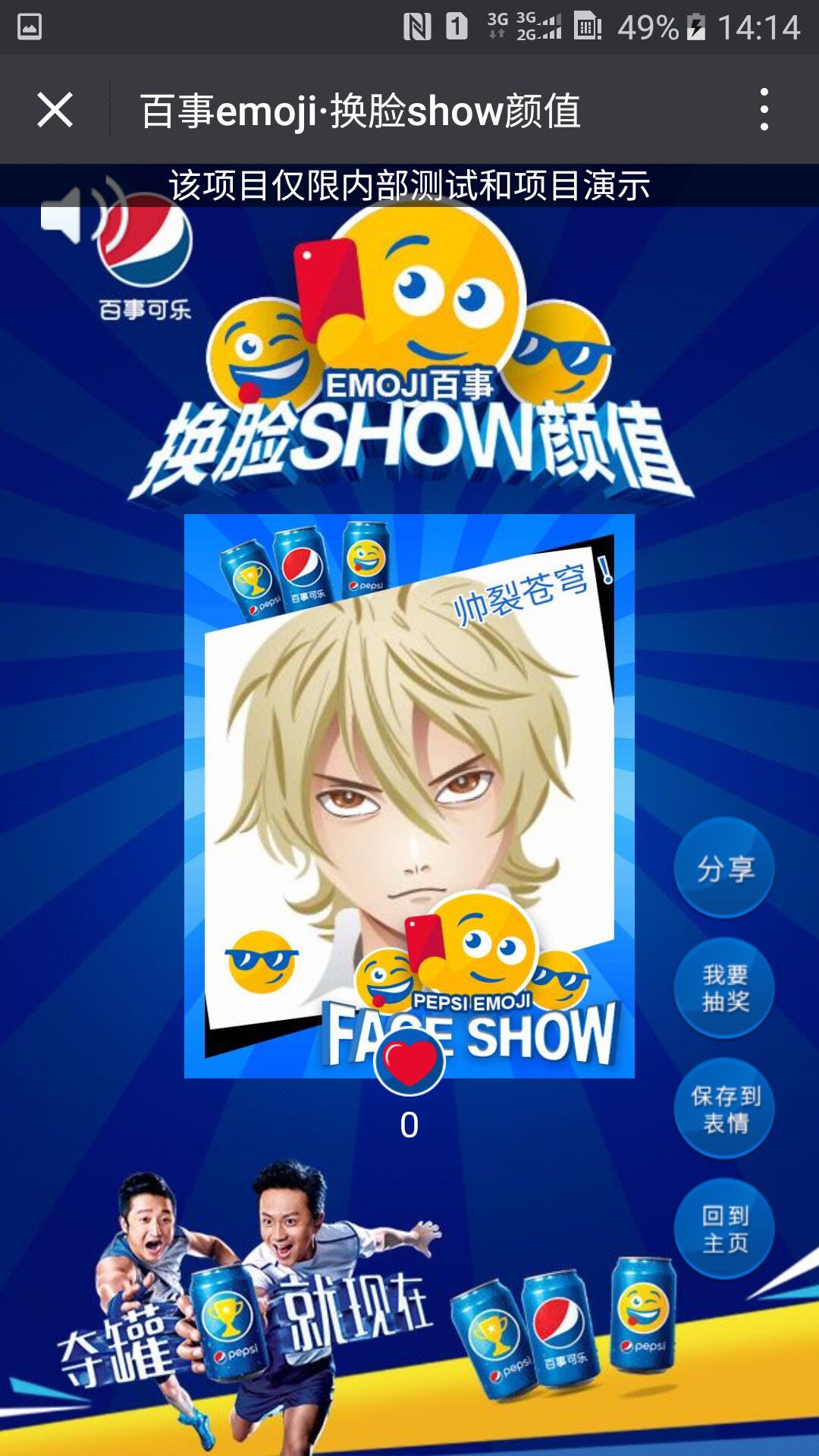Save image with 保存到表情 button
This screenshot has width=819, height=1456.
(724, 1109)
